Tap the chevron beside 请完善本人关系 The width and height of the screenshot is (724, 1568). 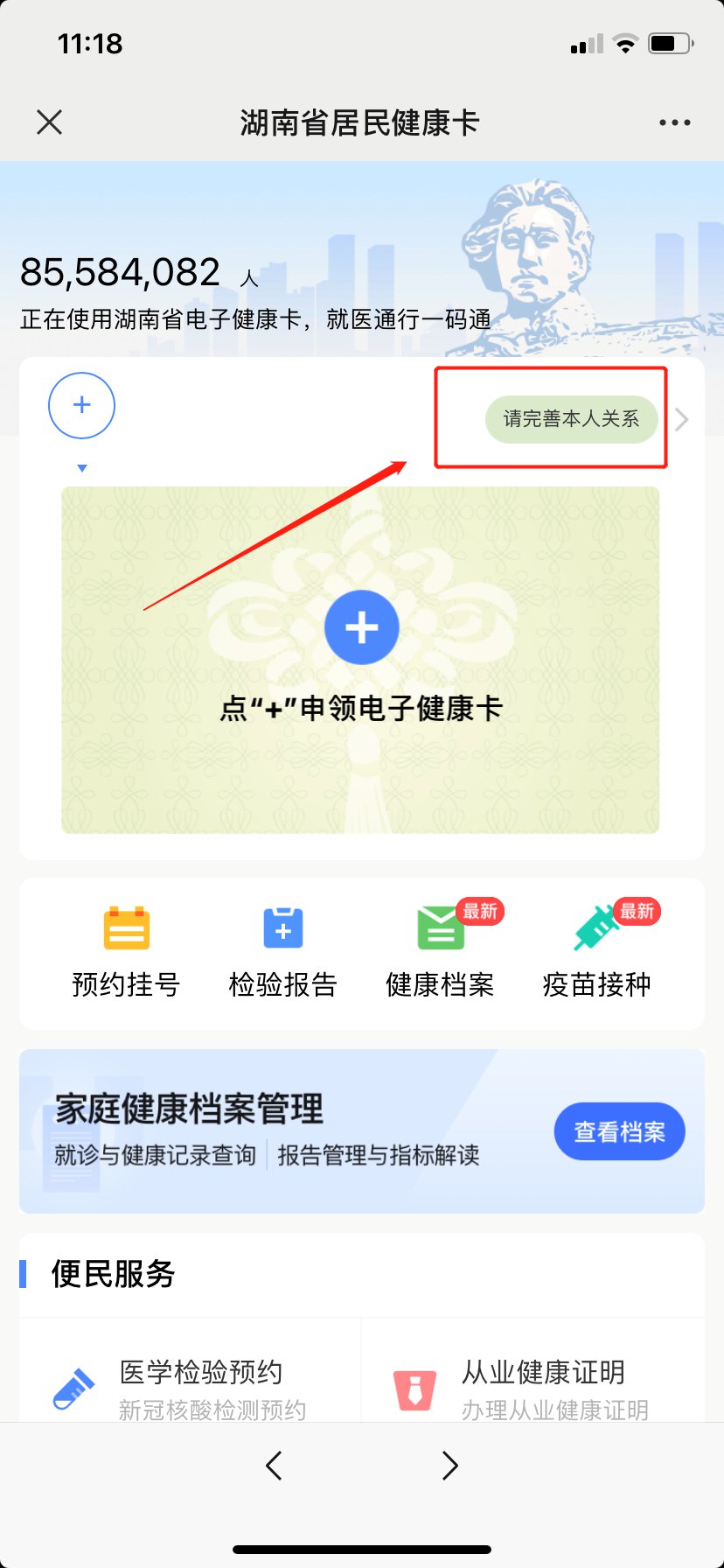682,420
